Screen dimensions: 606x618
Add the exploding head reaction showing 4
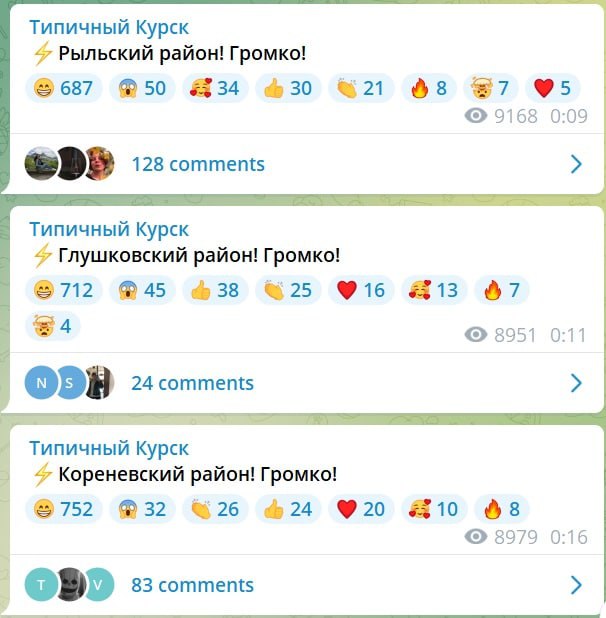tap(54, 326)
